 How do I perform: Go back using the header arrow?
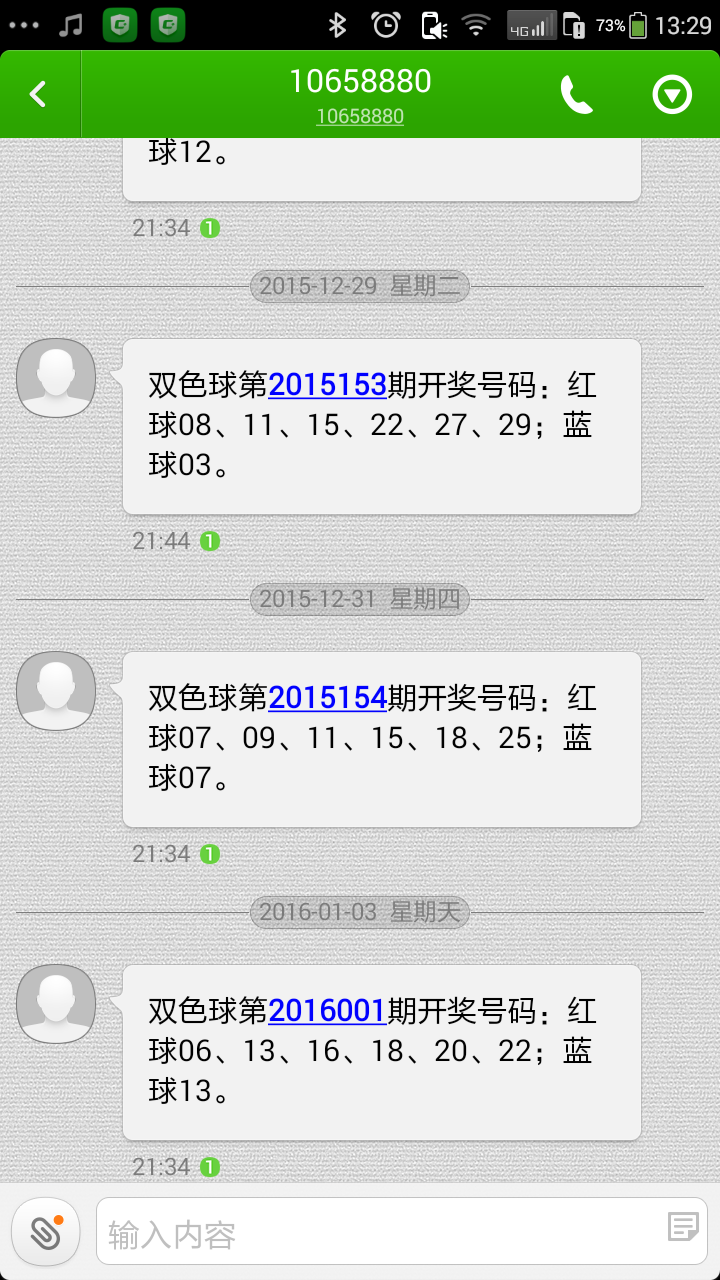tap(39, 95)
